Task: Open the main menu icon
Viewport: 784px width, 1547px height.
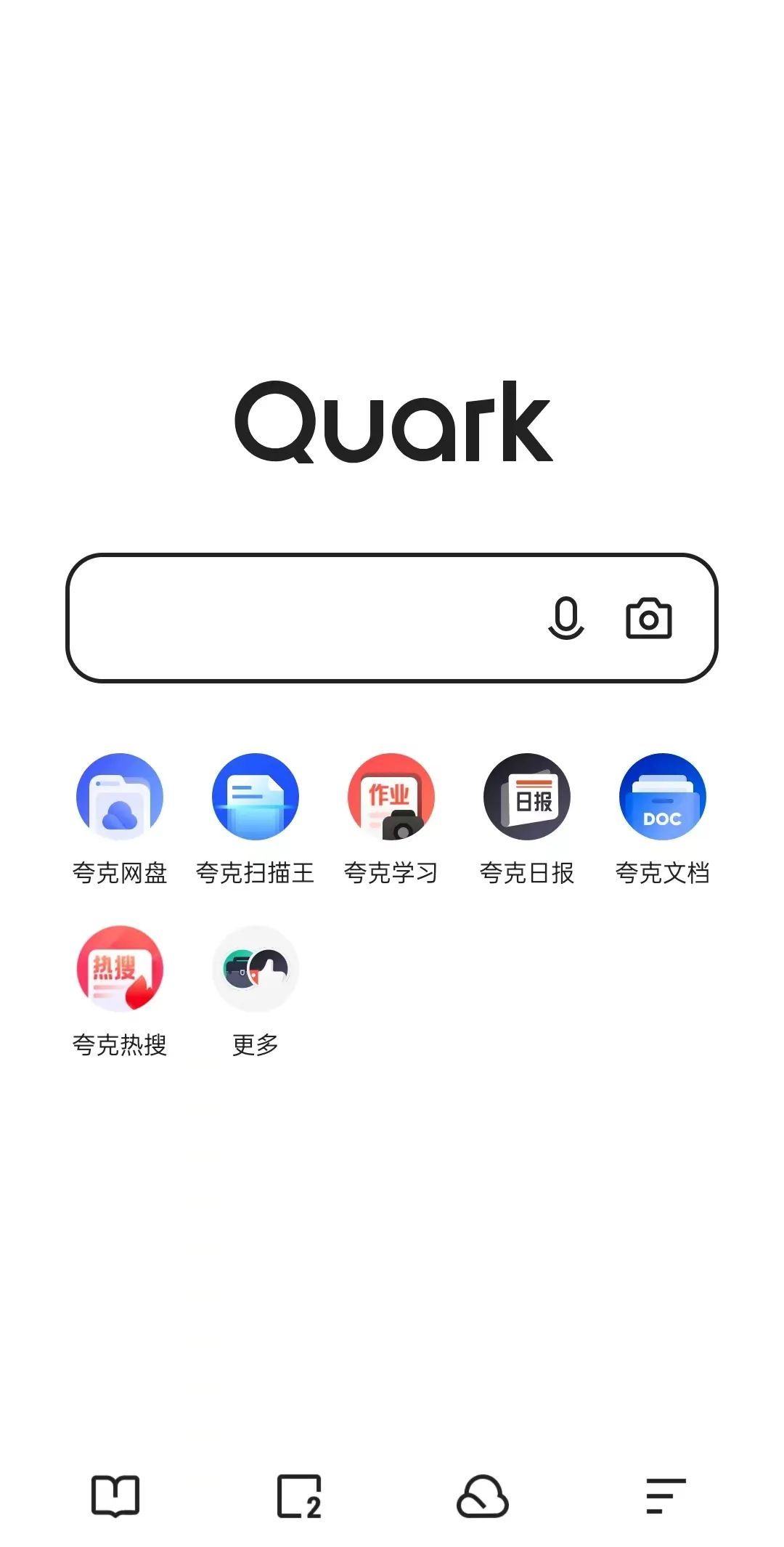Action: point(666,1496)
